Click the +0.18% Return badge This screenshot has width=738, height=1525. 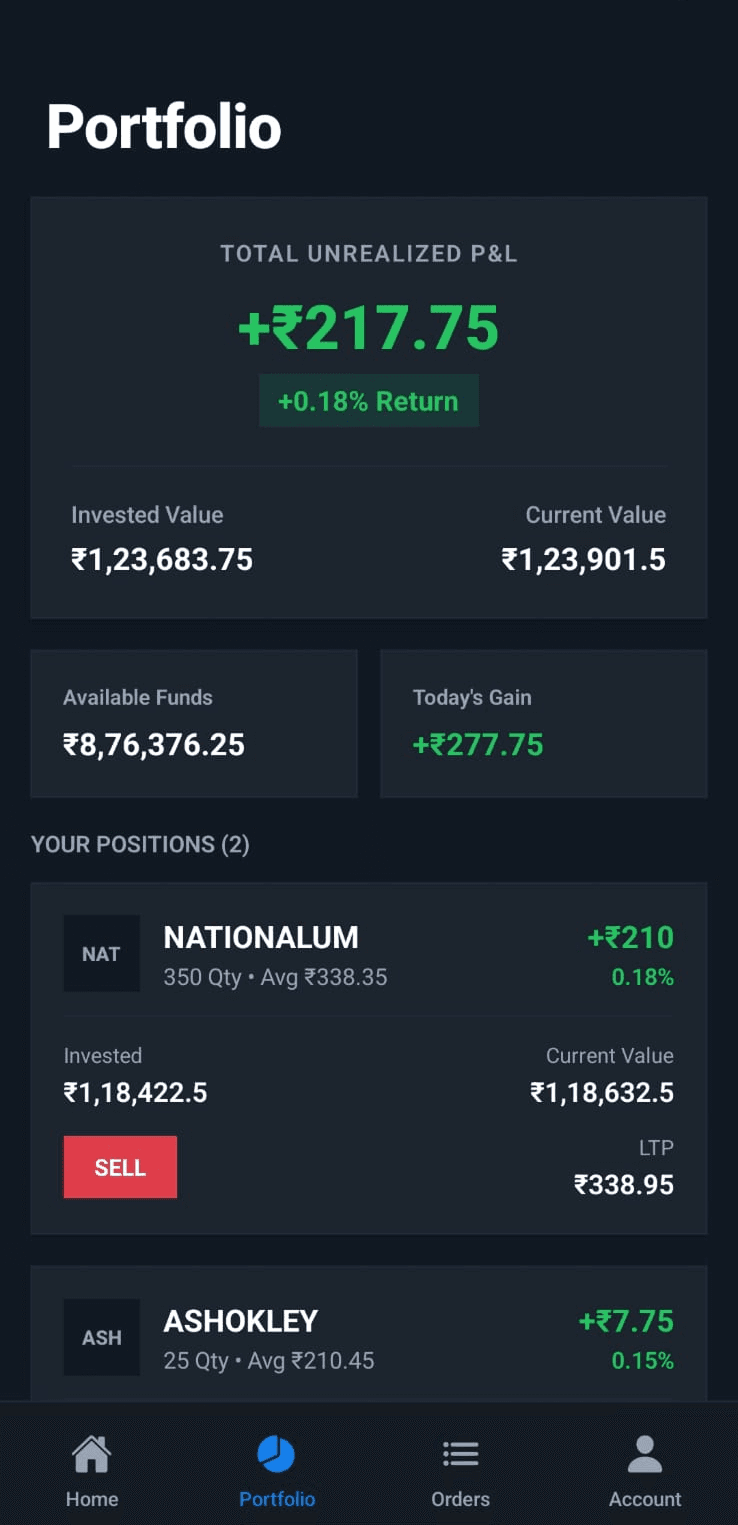368,400
